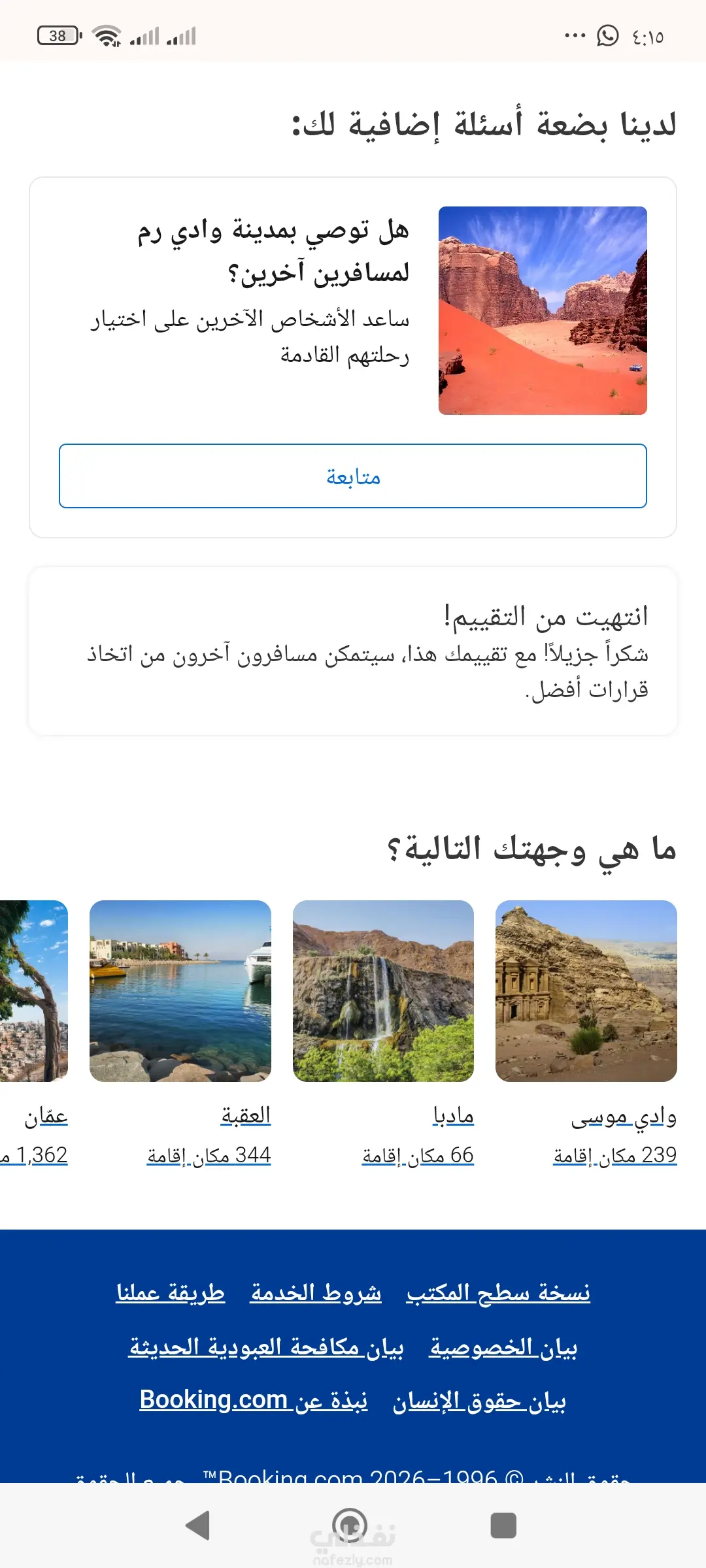View the وادي موسى photo card
The image size is (706, 1568).
tap(586, 990)
